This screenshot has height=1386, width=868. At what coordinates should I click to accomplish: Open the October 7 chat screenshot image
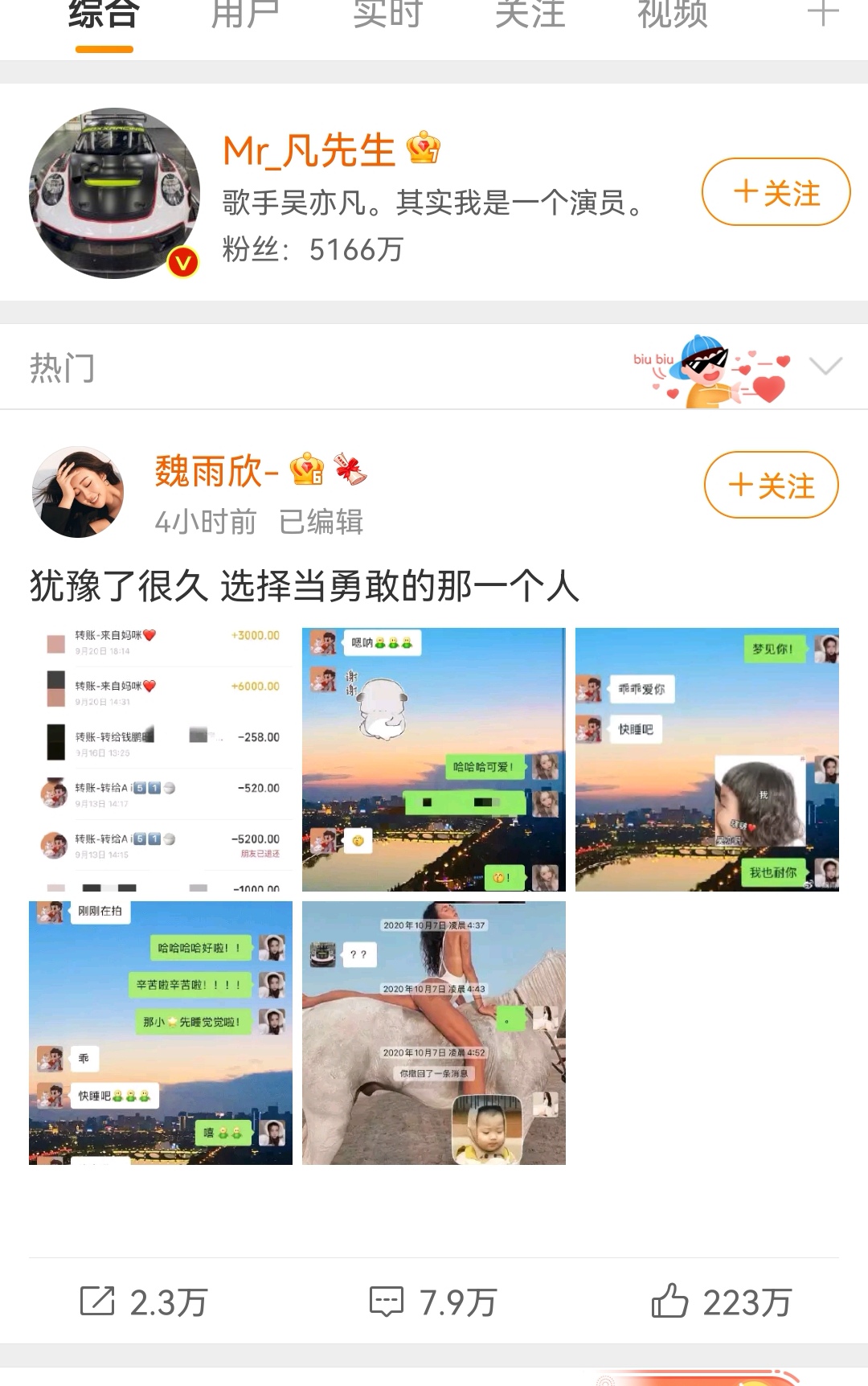click(434, 1032)
